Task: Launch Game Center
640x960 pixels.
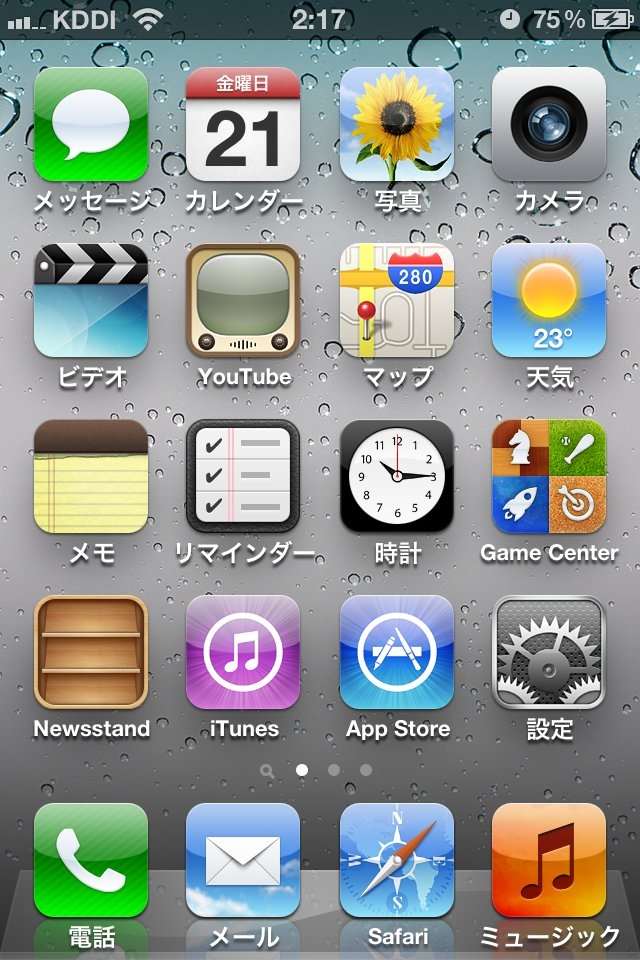Action: click(x=548, y=476)
